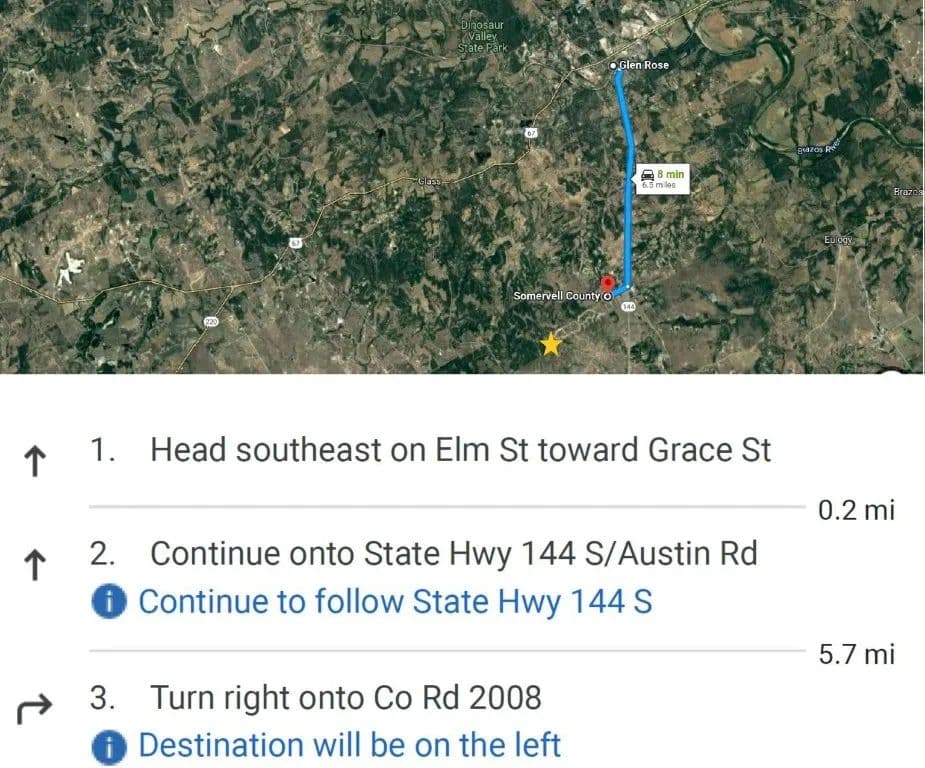Select step 2, Continue onto State Hwy 144 S

coord(453,554)
